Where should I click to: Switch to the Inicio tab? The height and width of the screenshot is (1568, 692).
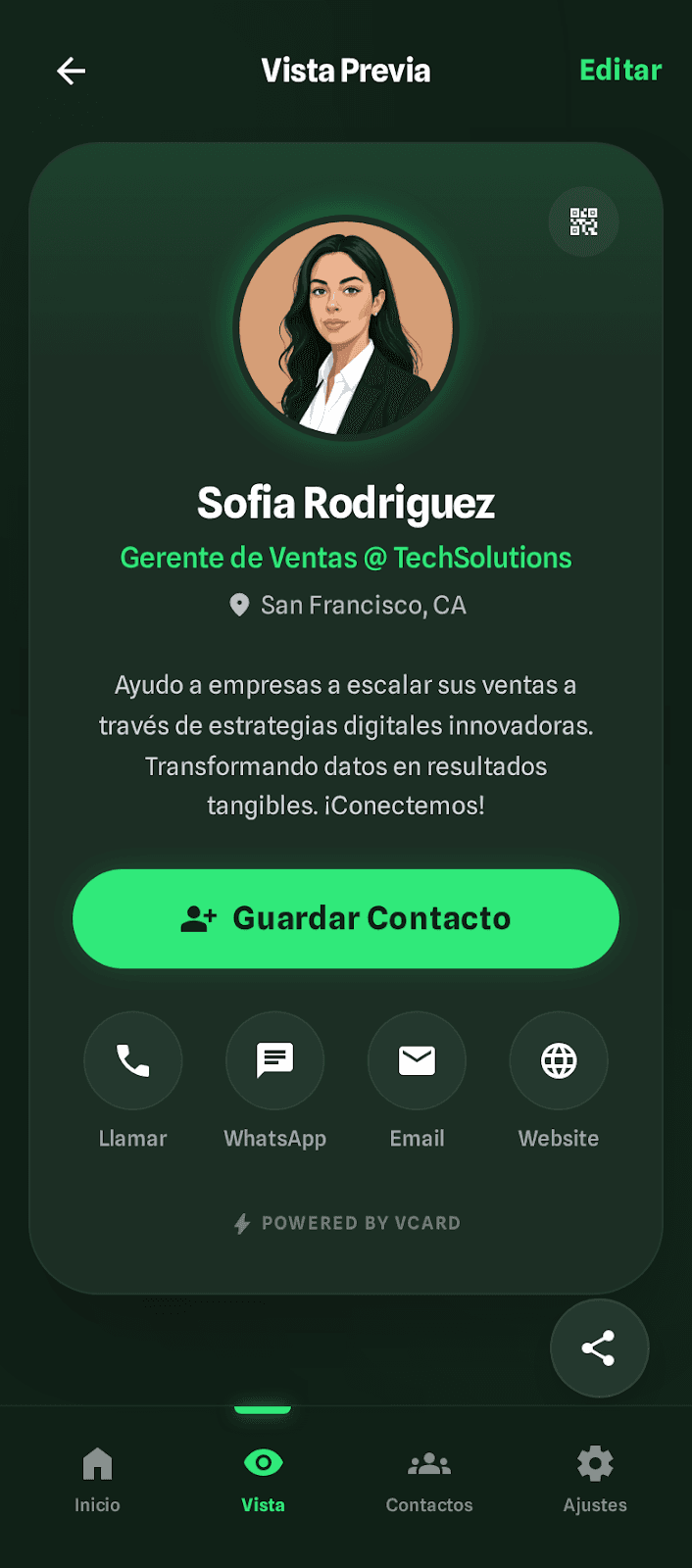97,1480
